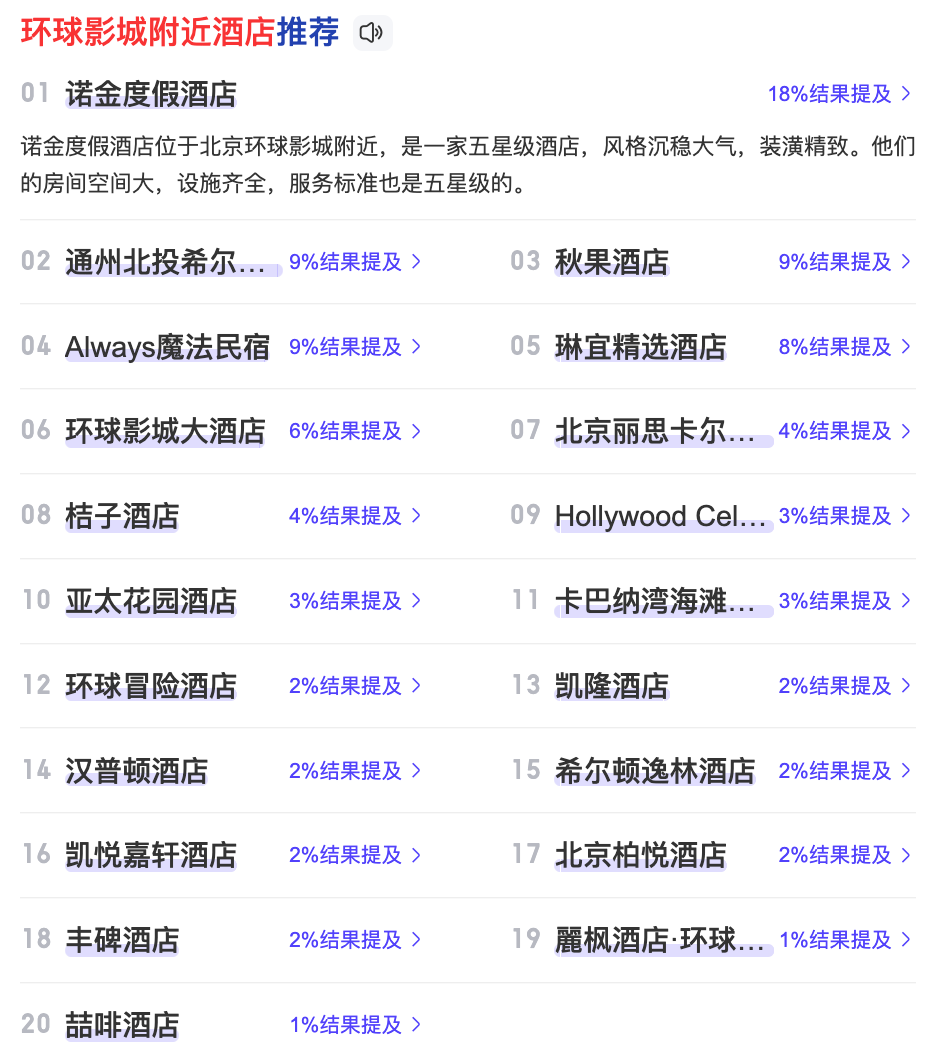Tap the 环球影城大酒店 row
The width and height of the screenshot is (932, 1058).
point(165,431)
